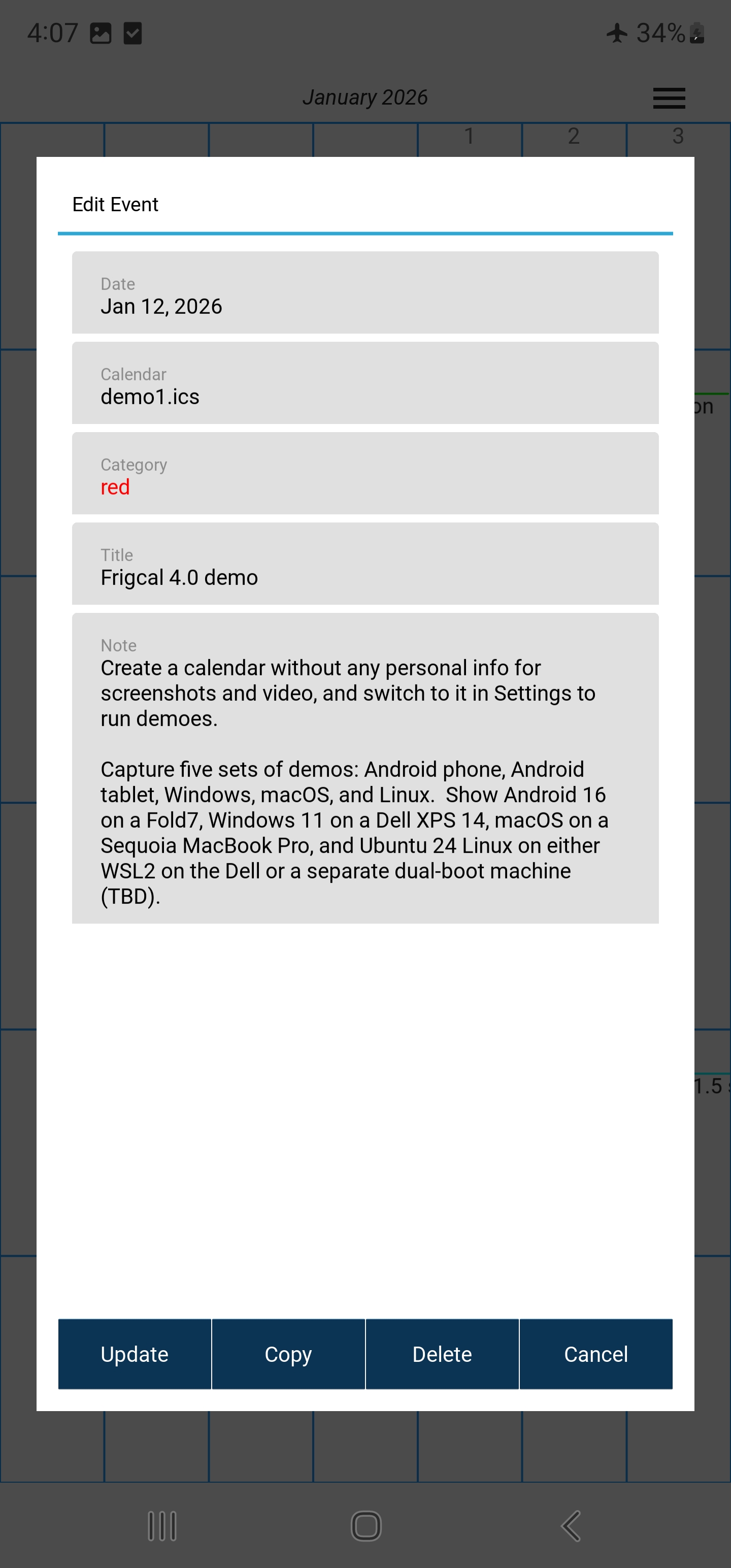Select a different Category than red
This screenshot has width=731, height=1568.
[365, 474]
